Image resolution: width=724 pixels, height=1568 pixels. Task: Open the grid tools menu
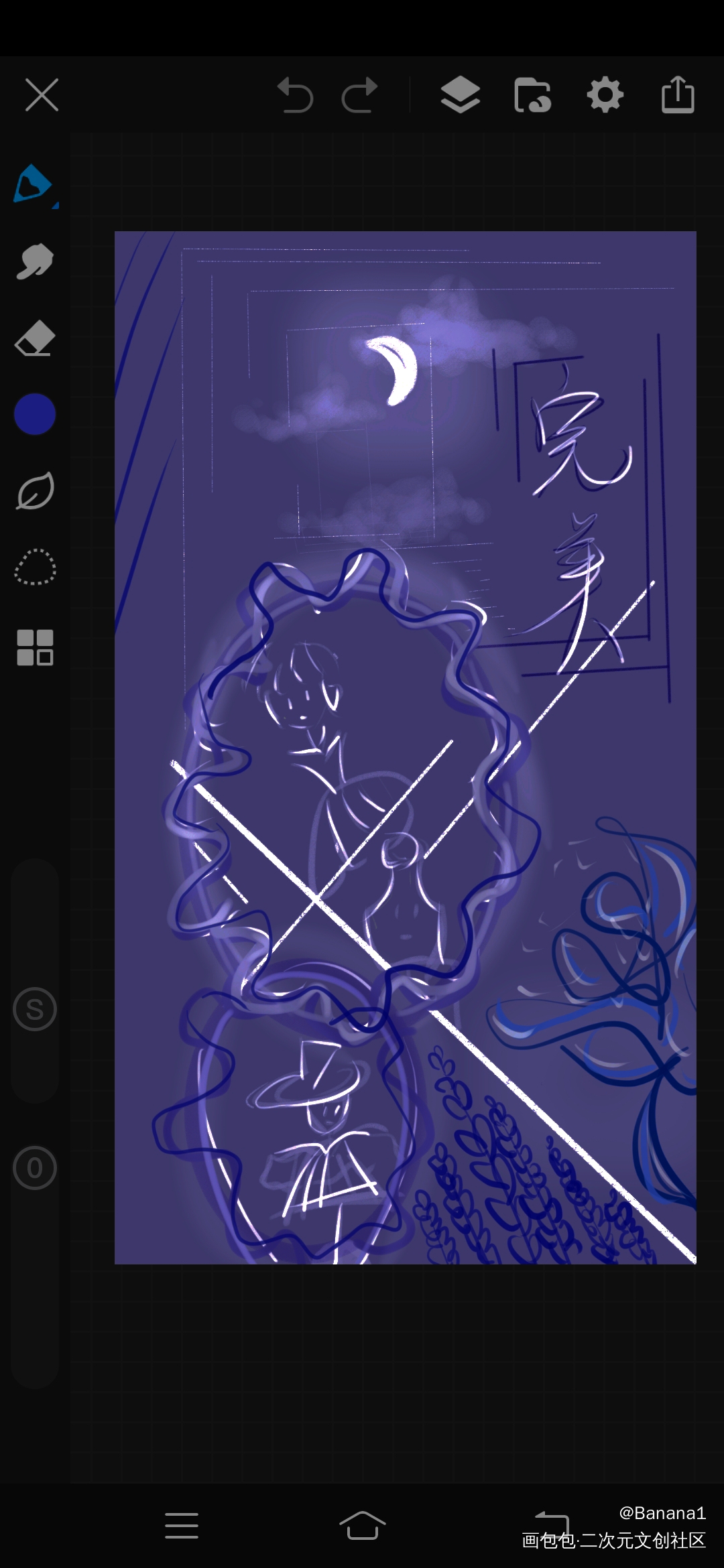coord(35,647)
